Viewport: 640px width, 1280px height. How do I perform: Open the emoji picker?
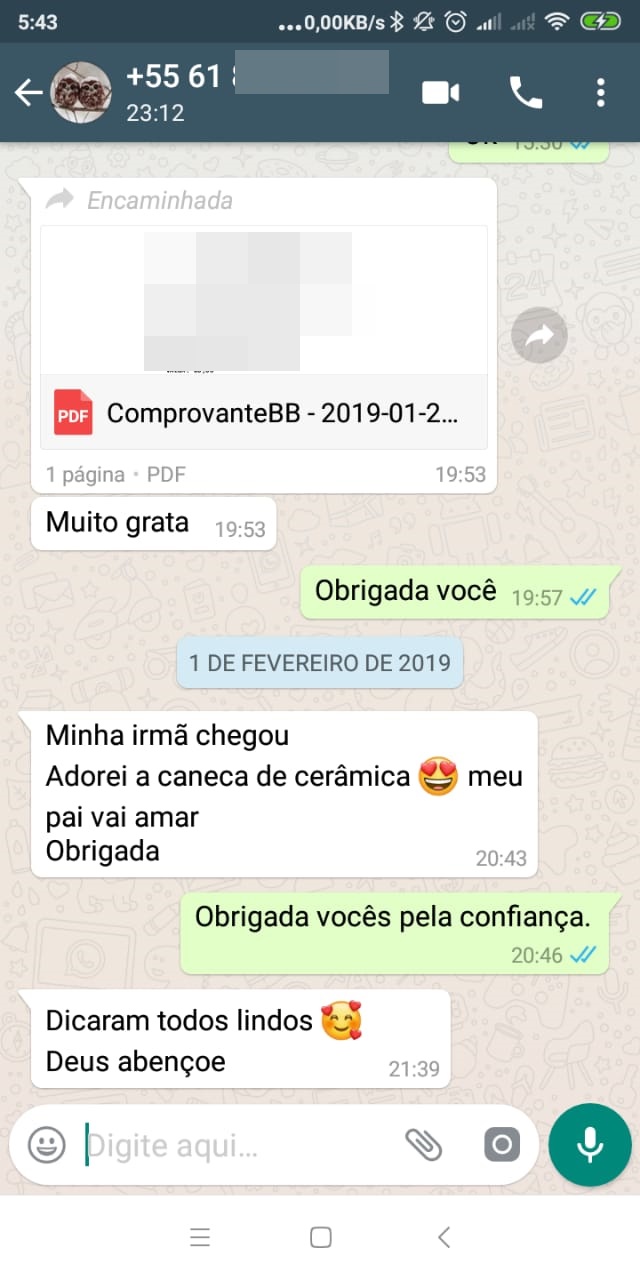pyautogui.click(x=46, y=1145)
